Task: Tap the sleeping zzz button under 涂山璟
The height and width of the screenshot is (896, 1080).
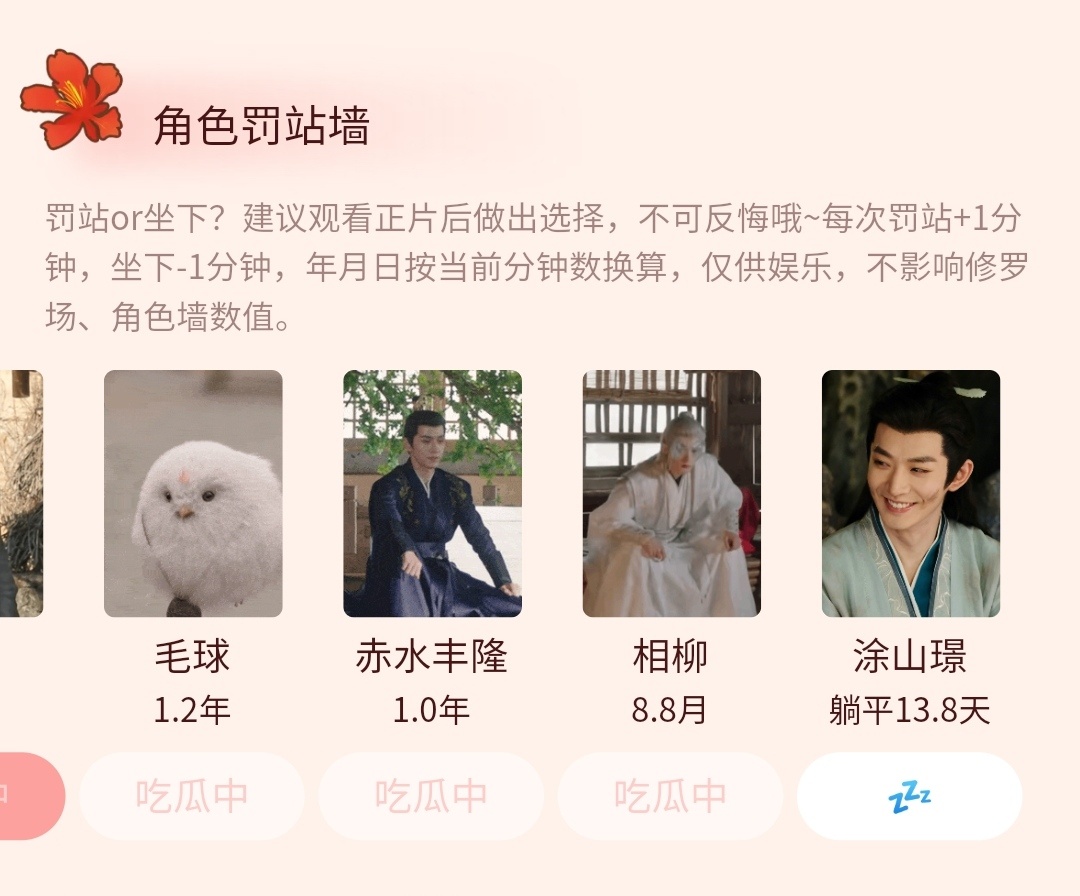Action: point(909,796)
